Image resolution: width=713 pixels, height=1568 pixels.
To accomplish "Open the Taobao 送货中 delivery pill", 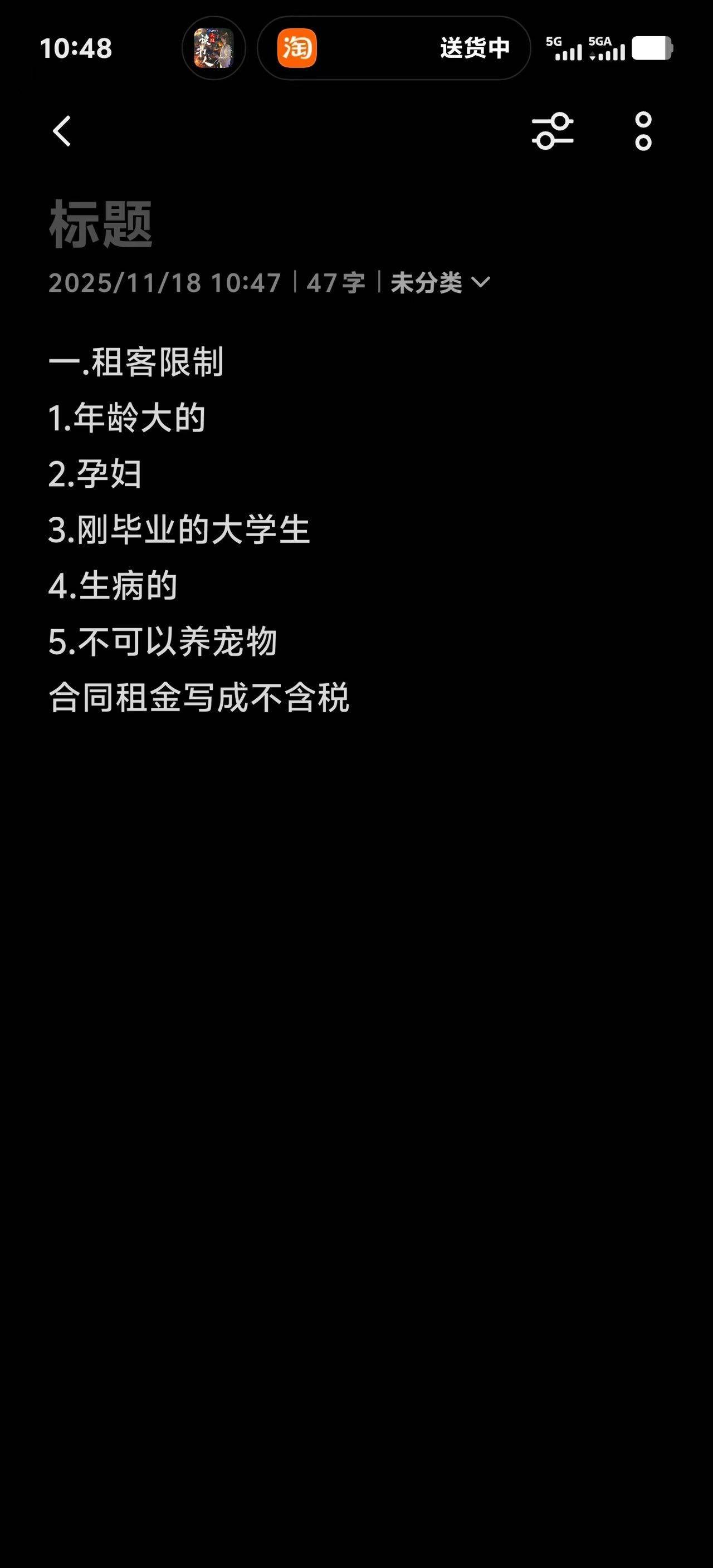I will click(x=393, y=48).
